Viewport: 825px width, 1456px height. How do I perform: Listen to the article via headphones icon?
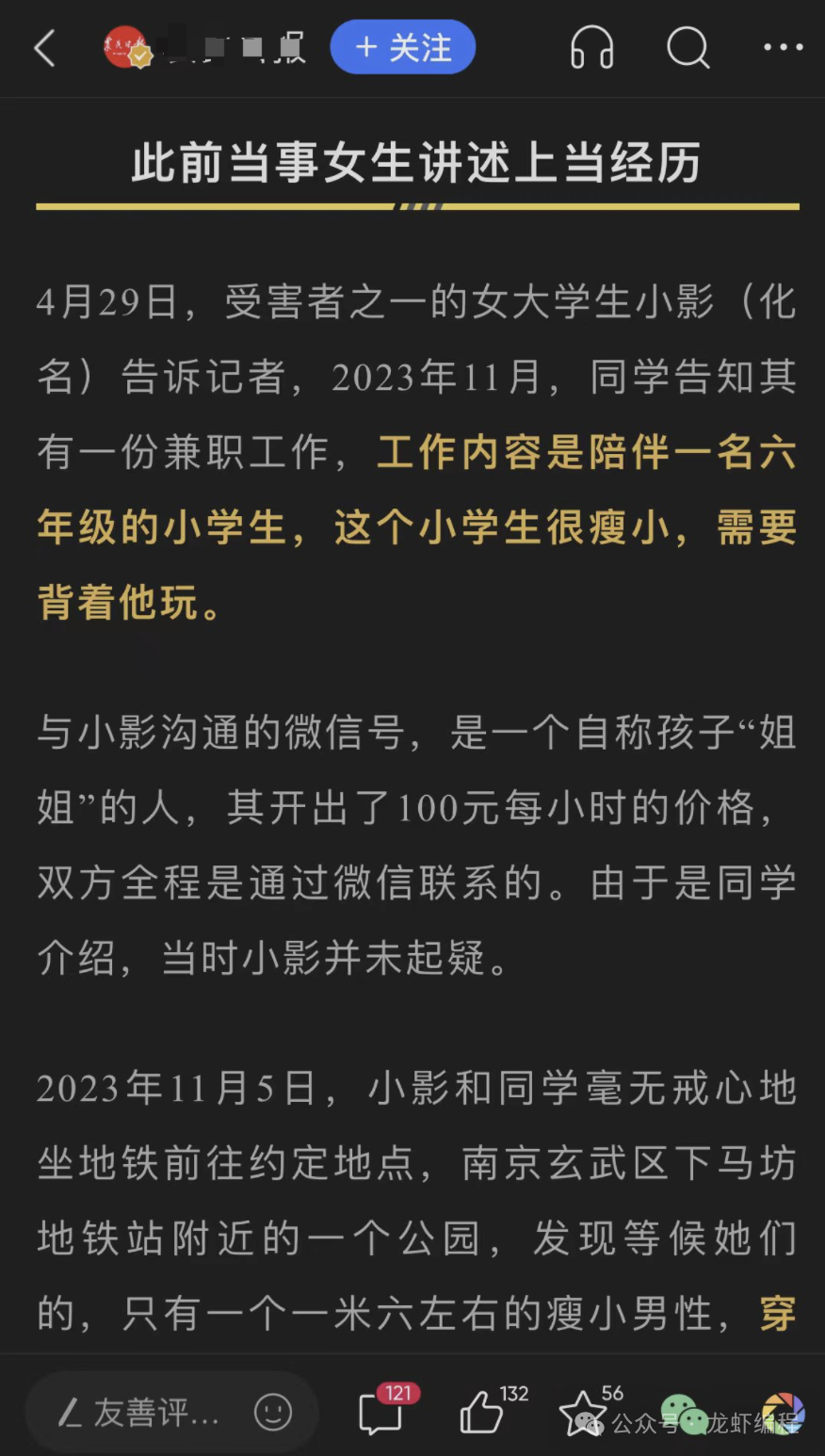(591, 47)
